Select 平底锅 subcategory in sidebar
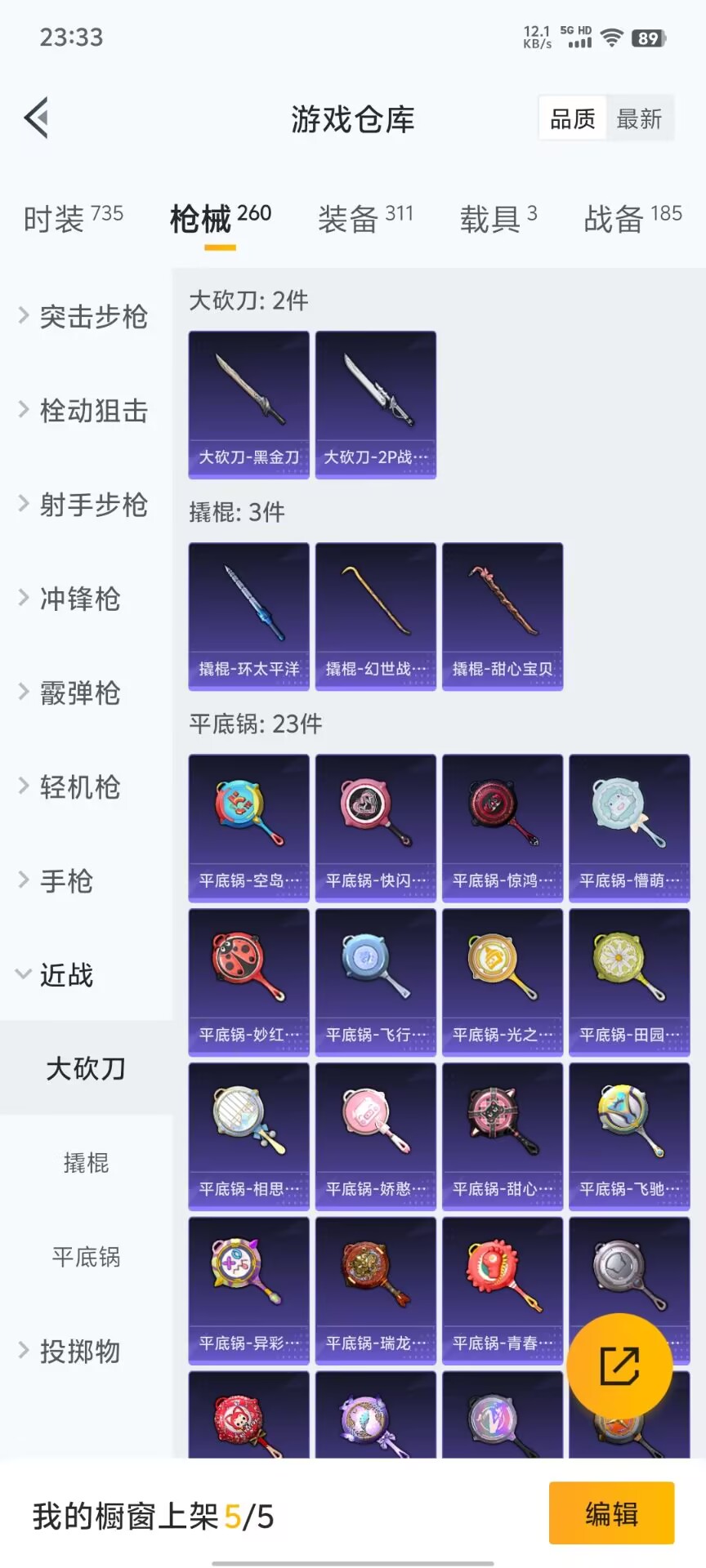This screenshot has height=1568, width=706. coord(86,1256)
